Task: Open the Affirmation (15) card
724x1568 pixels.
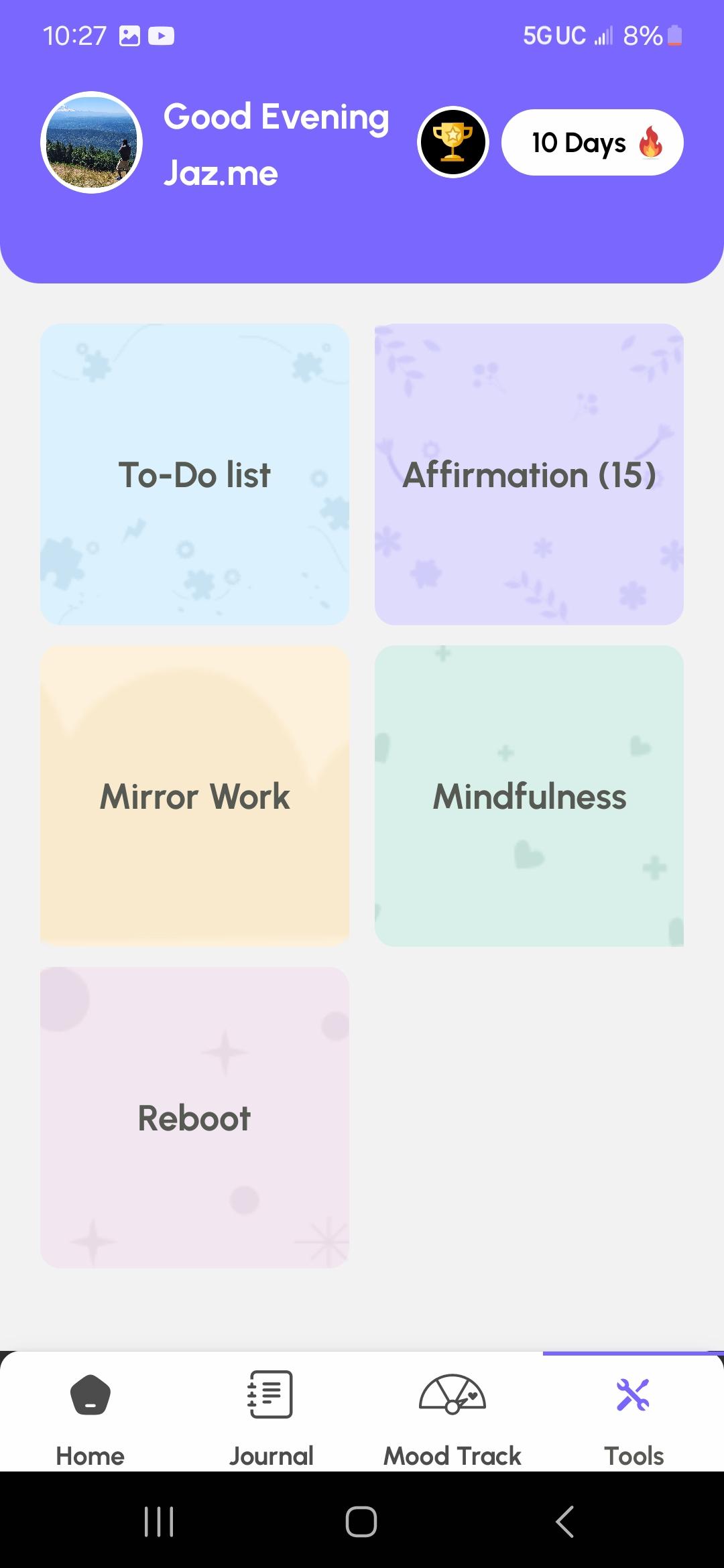Action: click(529, 474)
